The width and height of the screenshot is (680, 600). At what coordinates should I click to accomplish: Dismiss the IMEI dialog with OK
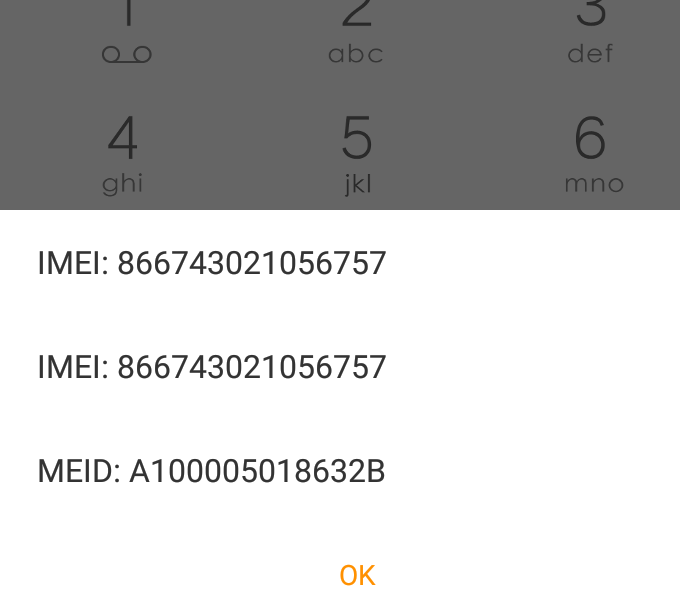coord(357,575)
